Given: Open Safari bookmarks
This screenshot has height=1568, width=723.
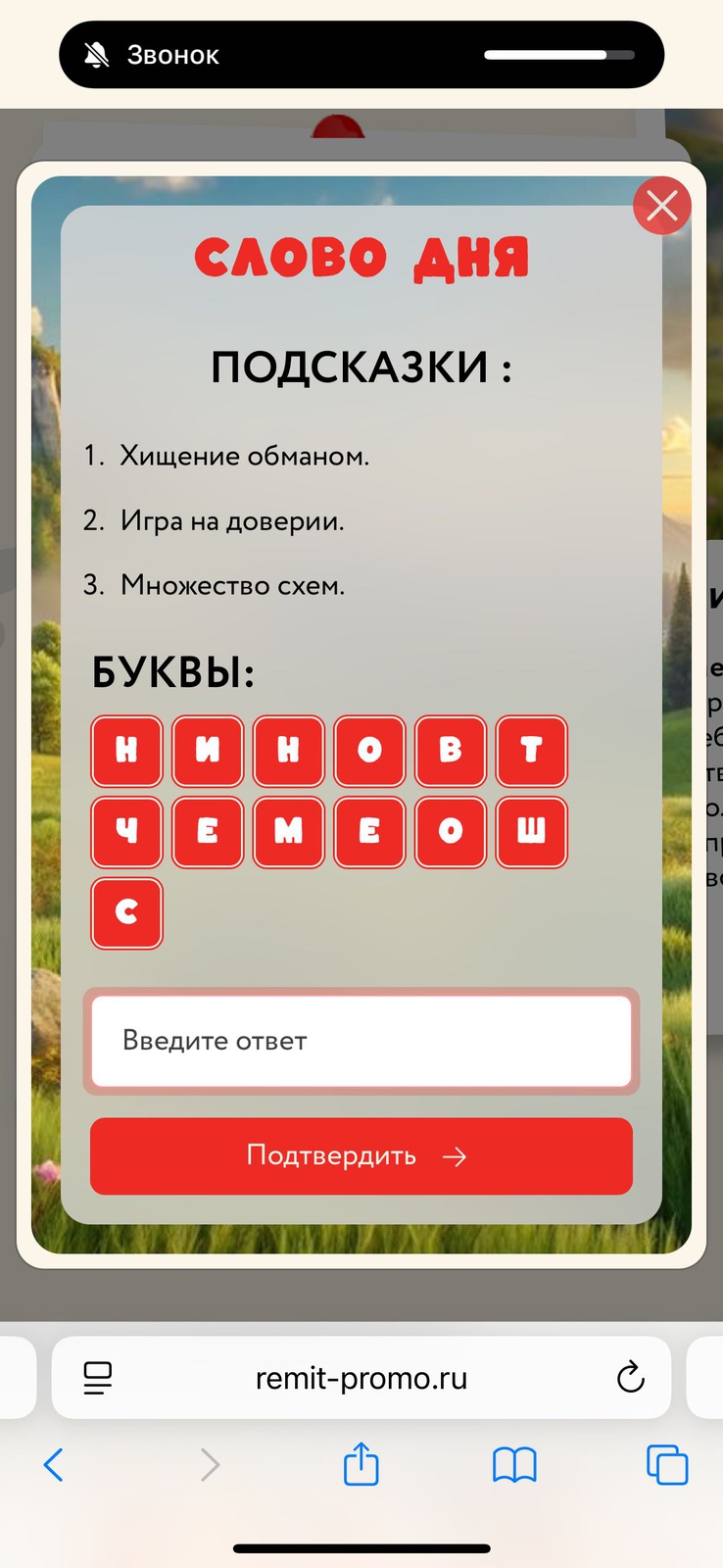Looking at the screenshot, I should click(x=514, y=1465).
